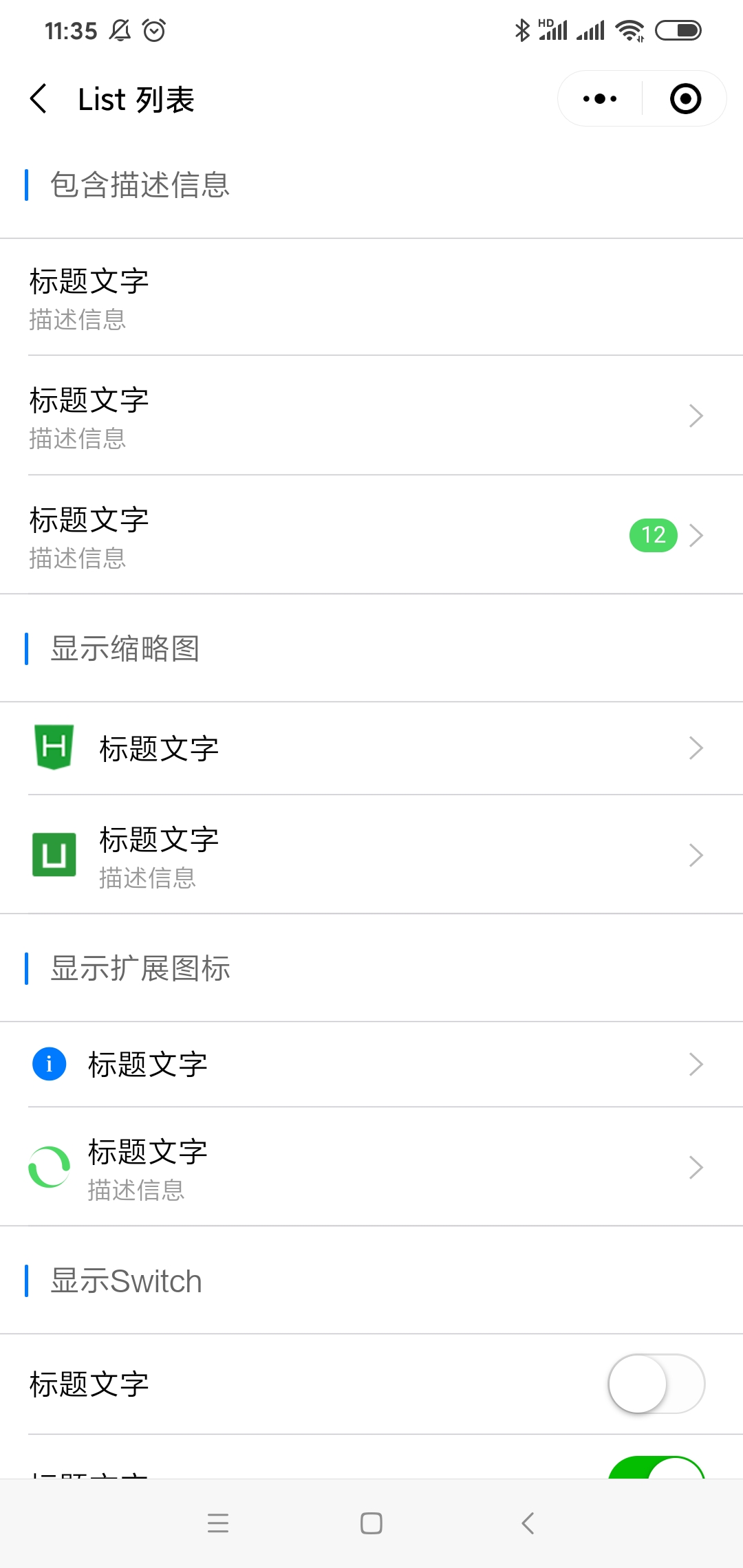This screenshot has height=1568, width=743.
Task: Tap the capsule circle indicator button
Action: pyautogui.click(x=685, y=98)
